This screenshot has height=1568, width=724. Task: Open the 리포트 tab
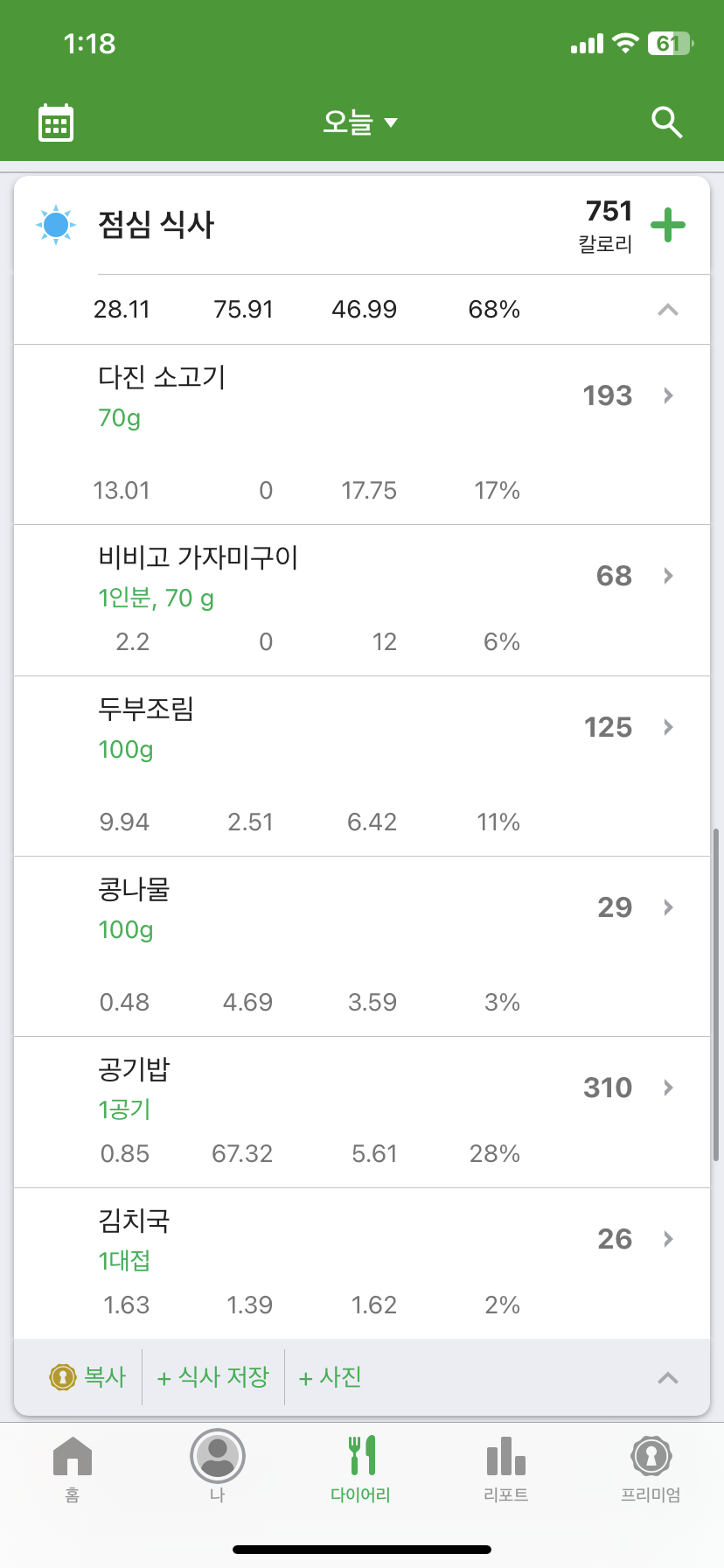coord(506,1468)
